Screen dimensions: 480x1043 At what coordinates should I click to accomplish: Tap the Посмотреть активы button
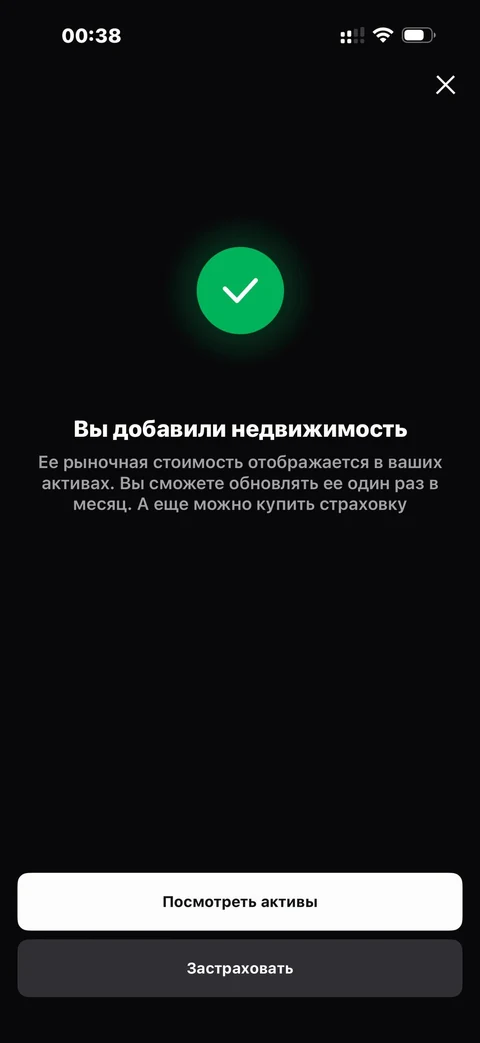240,901
